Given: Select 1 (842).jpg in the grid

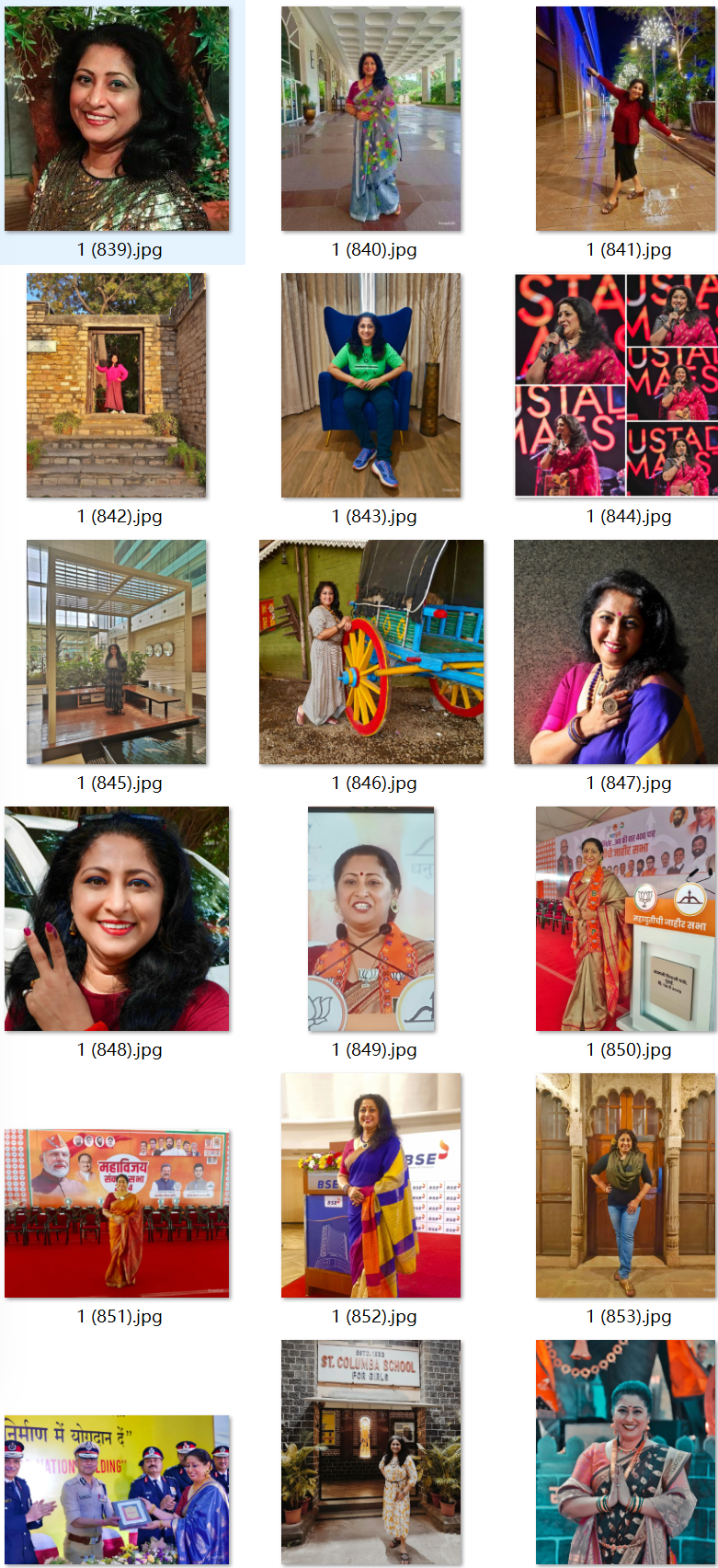Looking at the screenshot, I should point(117,386).
